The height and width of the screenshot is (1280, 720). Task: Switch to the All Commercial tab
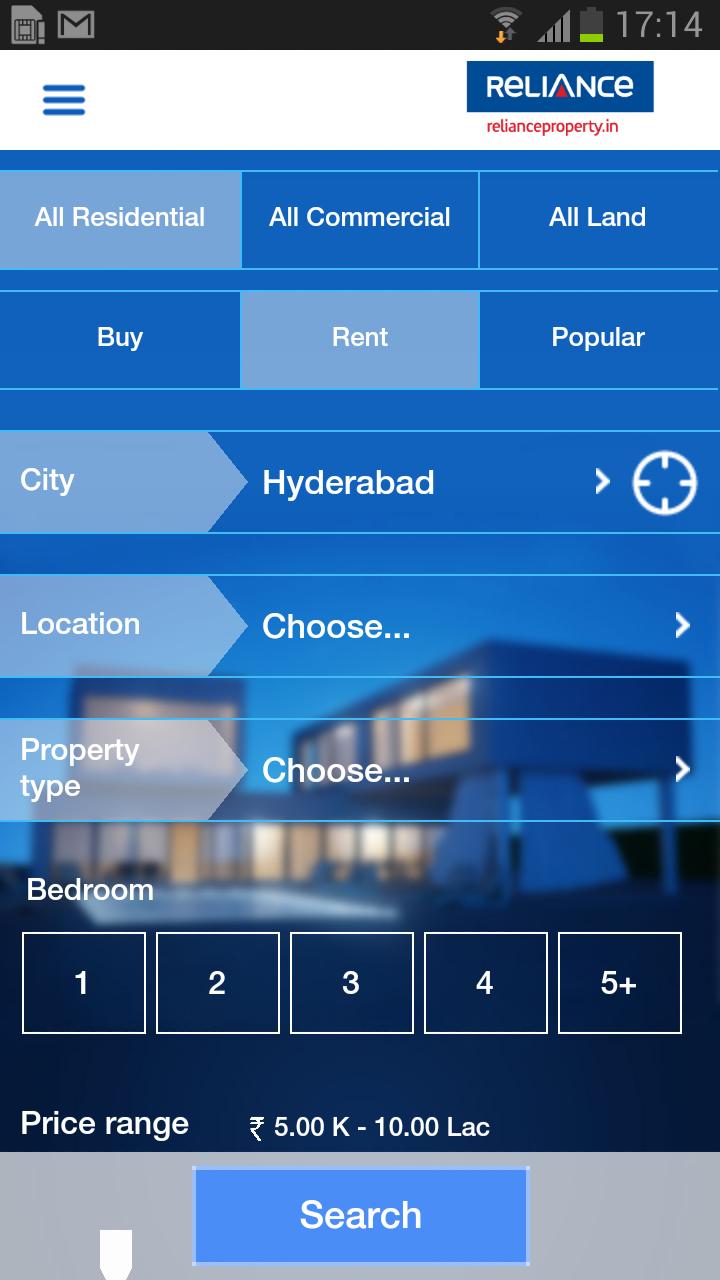(360, 219)
